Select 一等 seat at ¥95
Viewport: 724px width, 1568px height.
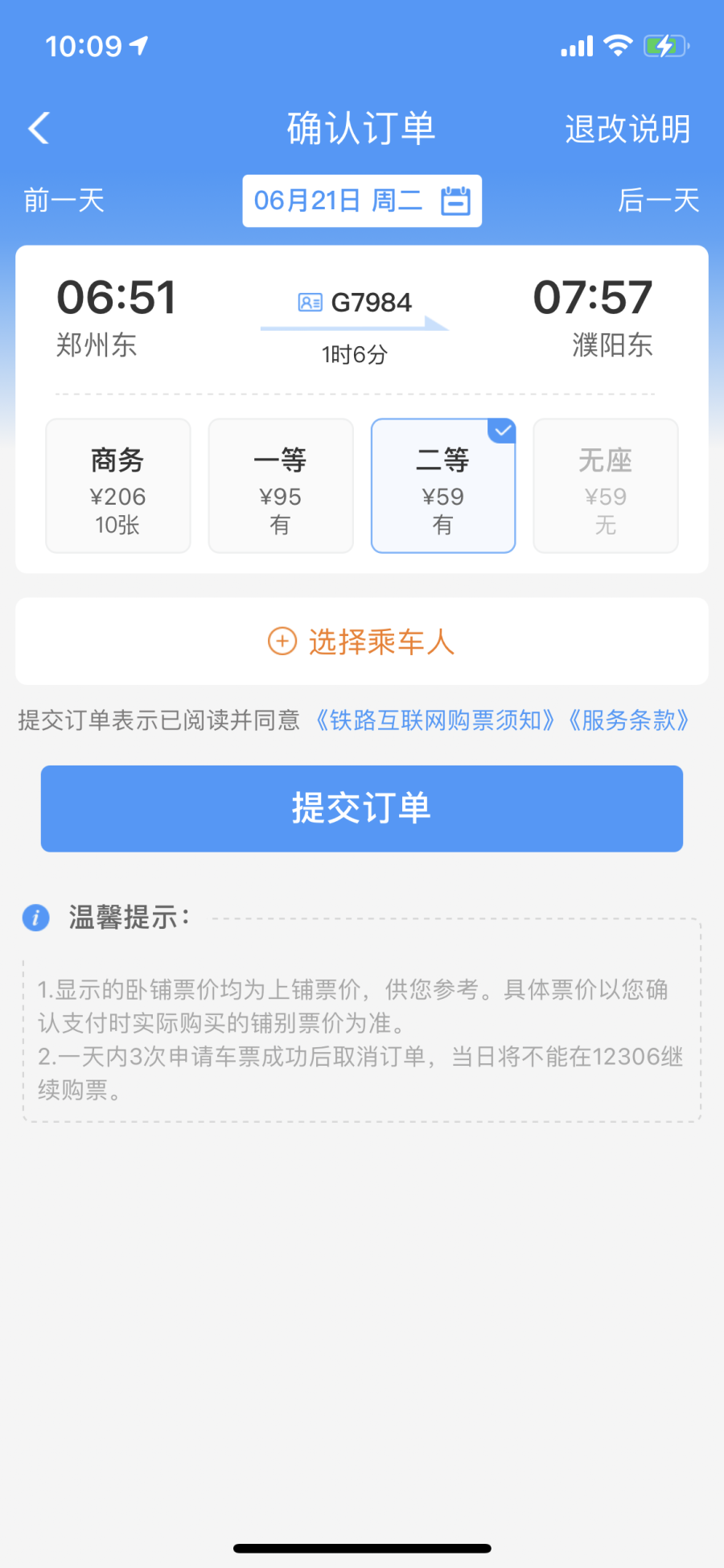tap(281, 486)
